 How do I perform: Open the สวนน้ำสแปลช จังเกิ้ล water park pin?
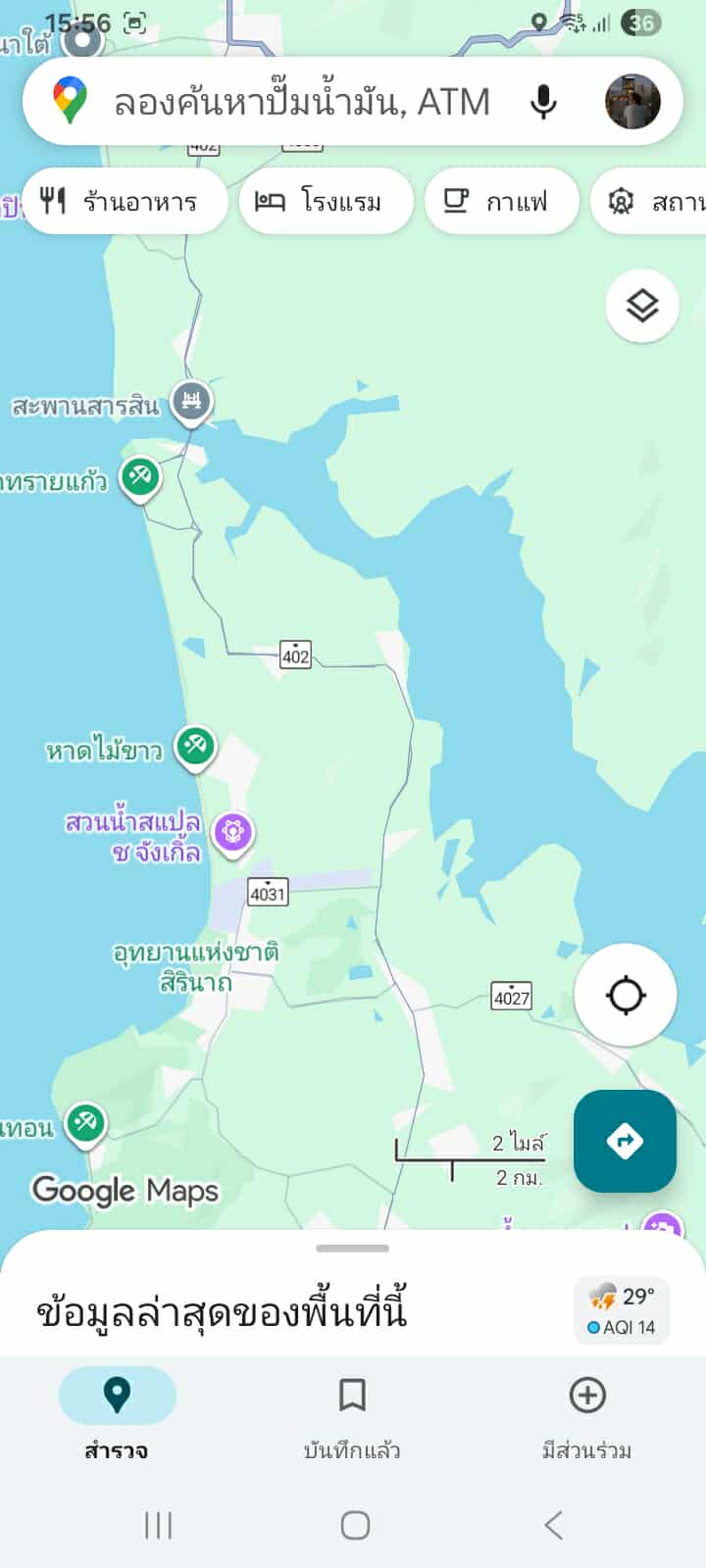233,834
